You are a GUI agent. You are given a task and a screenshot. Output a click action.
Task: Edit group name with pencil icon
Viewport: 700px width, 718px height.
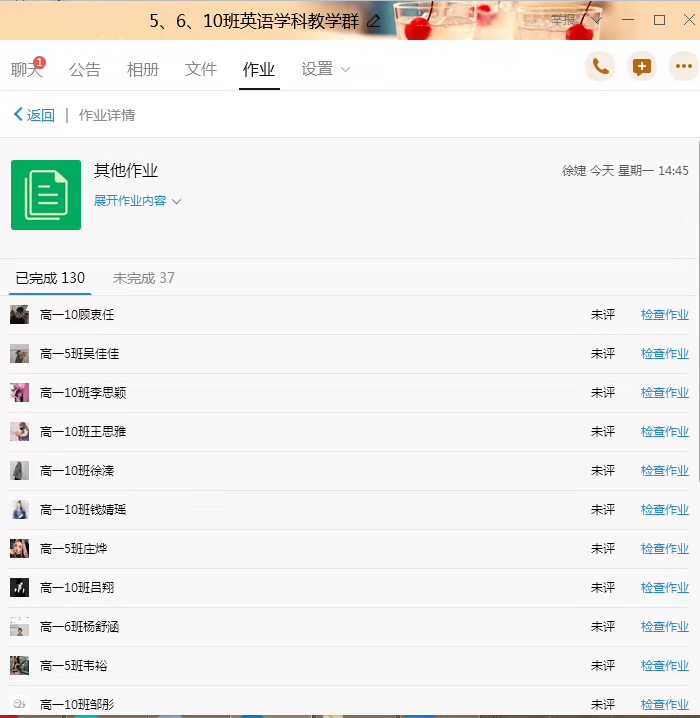point(374,21)
